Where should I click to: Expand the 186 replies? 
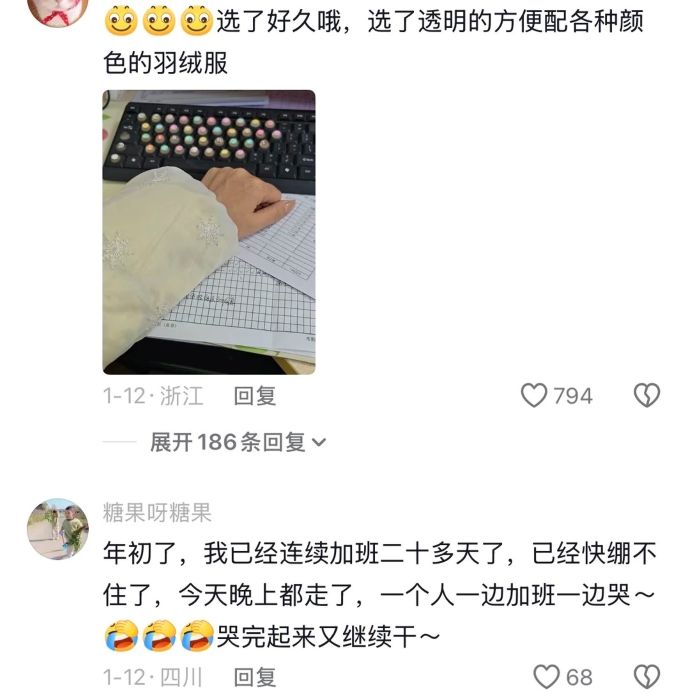[237, 442]
